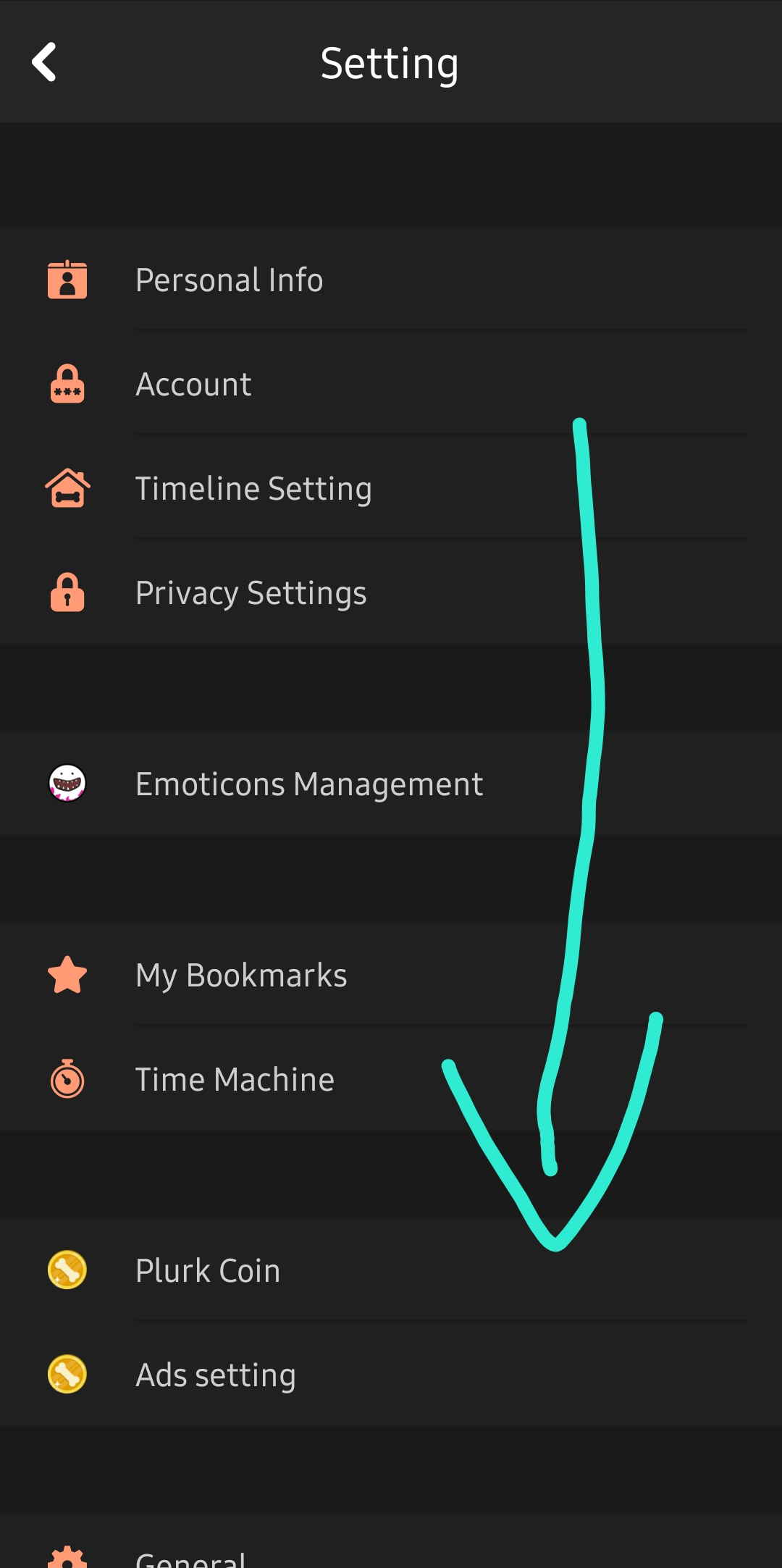Open the Account settings row
The image size is (782, 1568).
coord(391,383)
